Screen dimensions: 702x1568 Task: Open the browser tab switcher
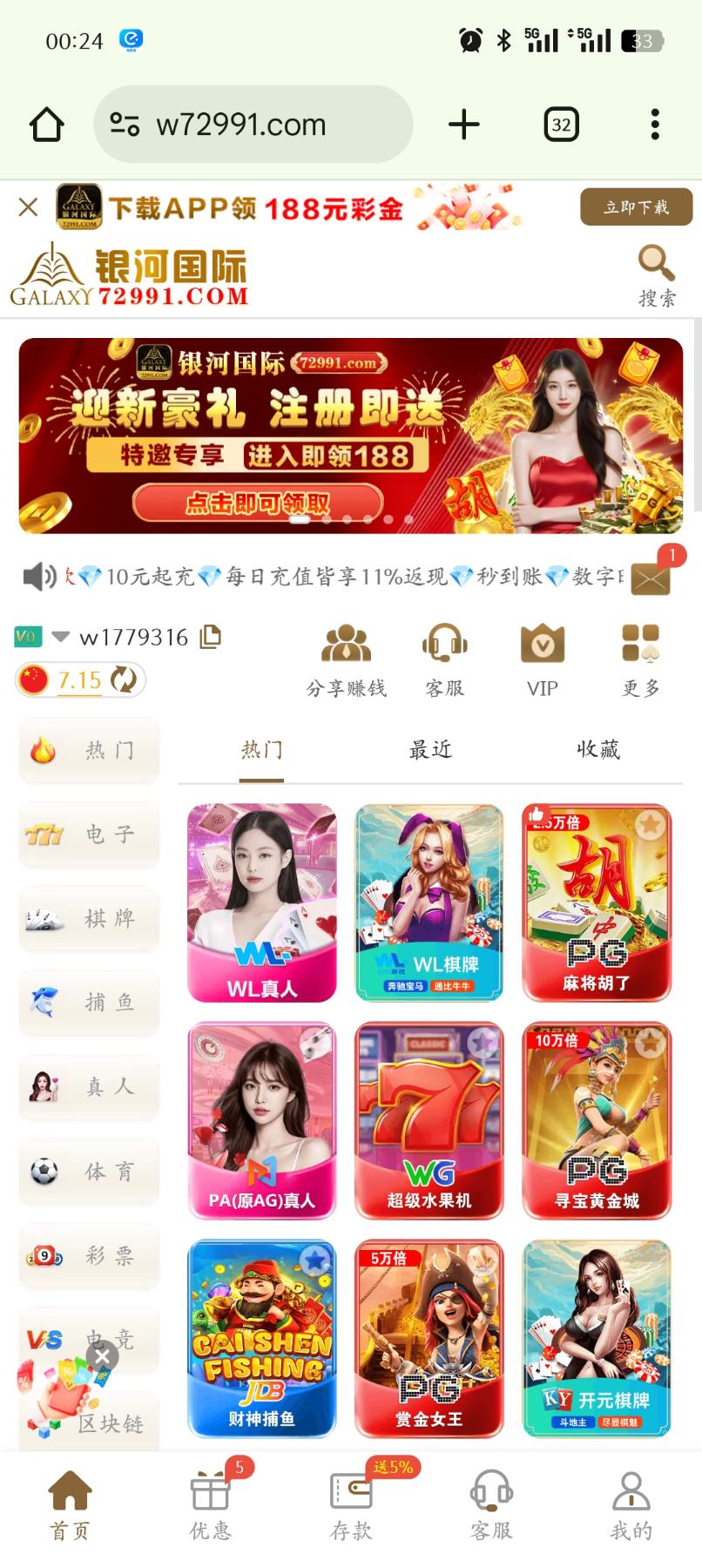tap(561, 125)
